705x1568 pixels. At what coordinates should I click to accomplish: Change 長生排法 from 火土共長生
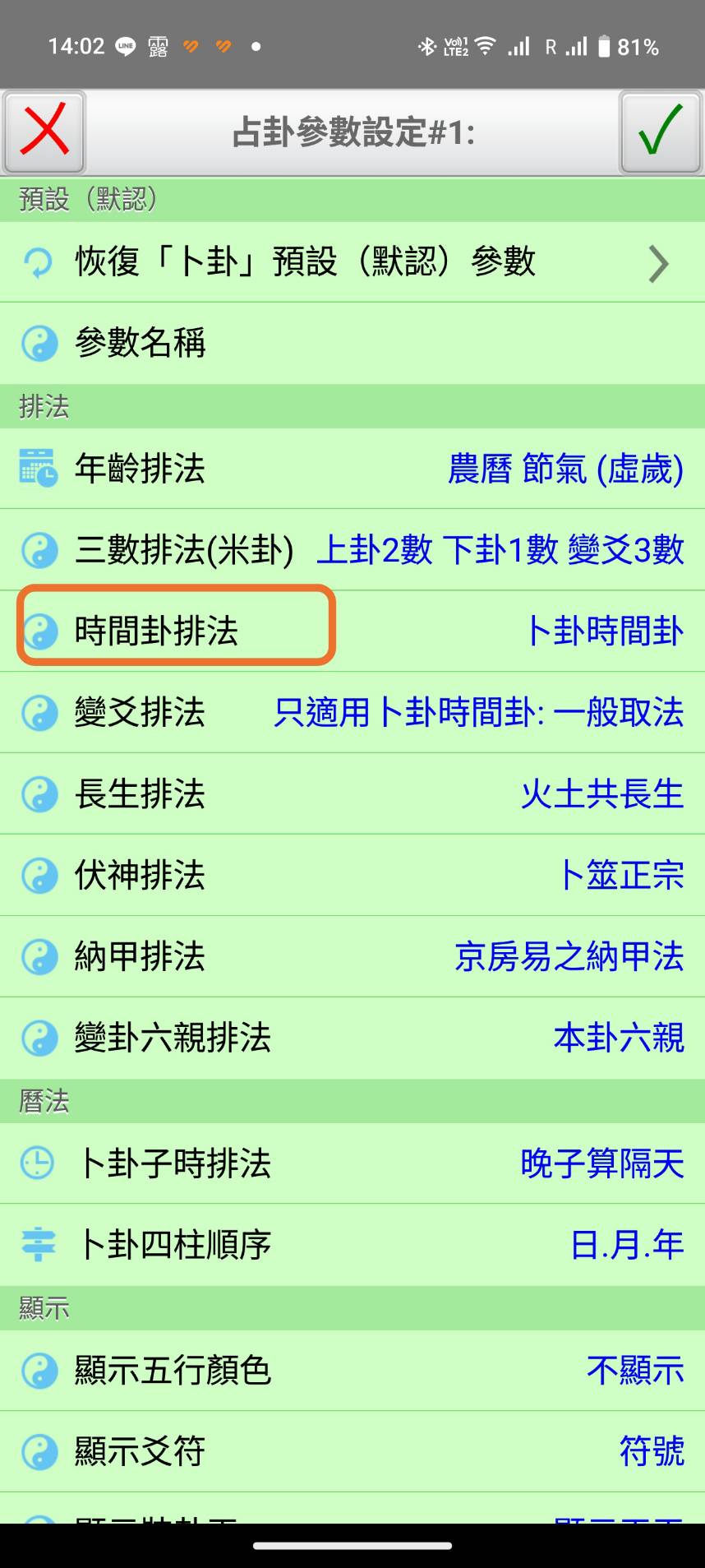click(x=352, y=793)
